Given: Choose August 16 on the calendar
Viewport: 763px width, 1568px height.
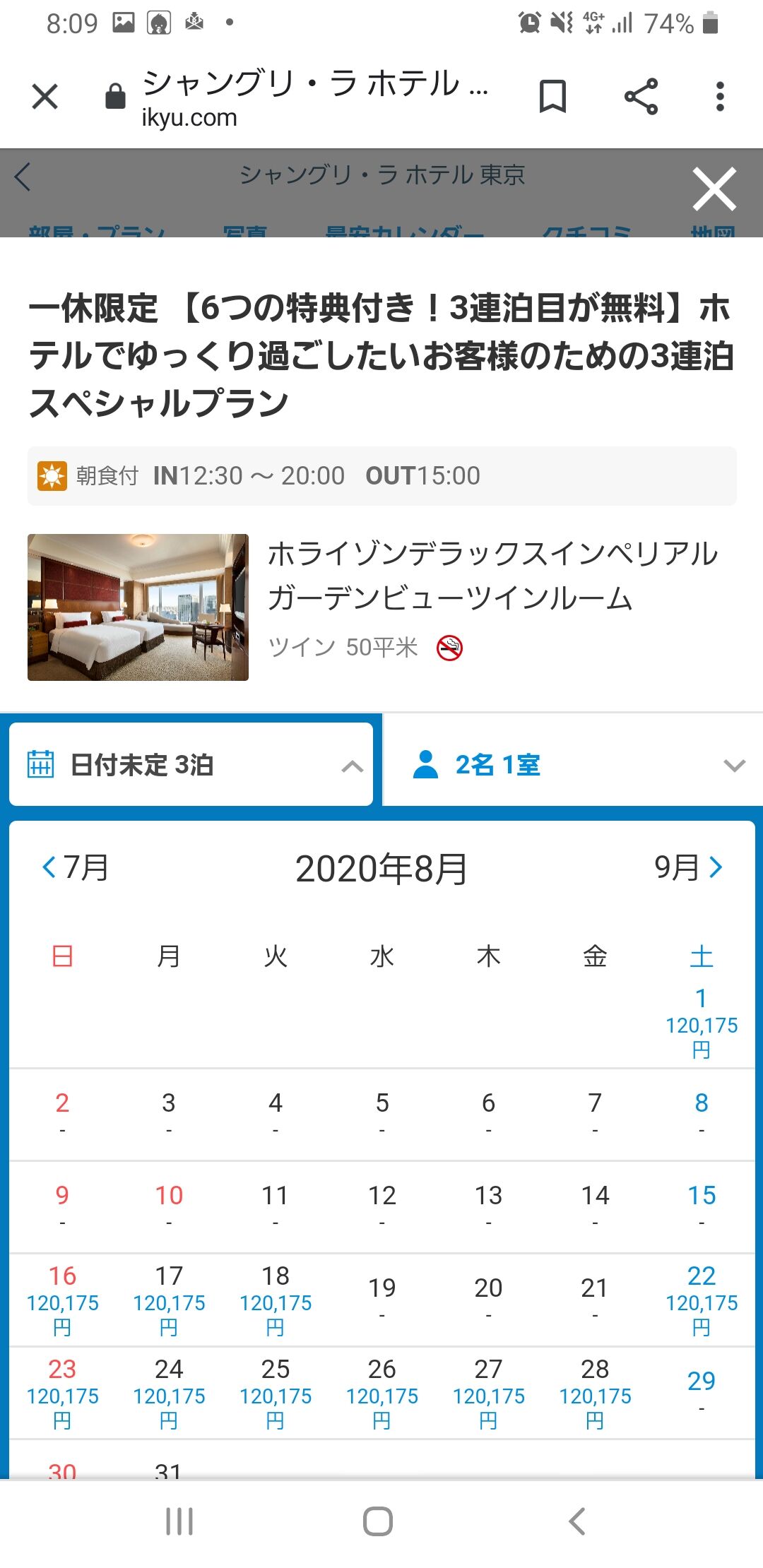Looking at the screenshot, I should pos(62,1300).
